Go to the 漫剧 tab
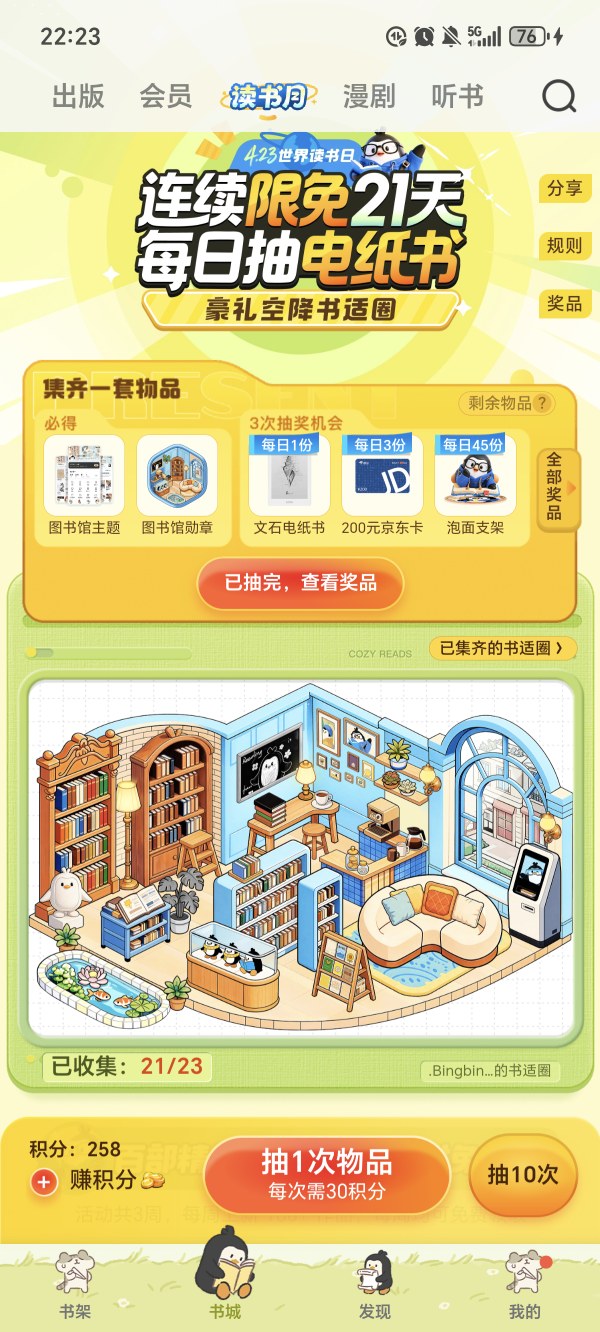The height and width of the screenshot is (1332, 600). (369, 96)
